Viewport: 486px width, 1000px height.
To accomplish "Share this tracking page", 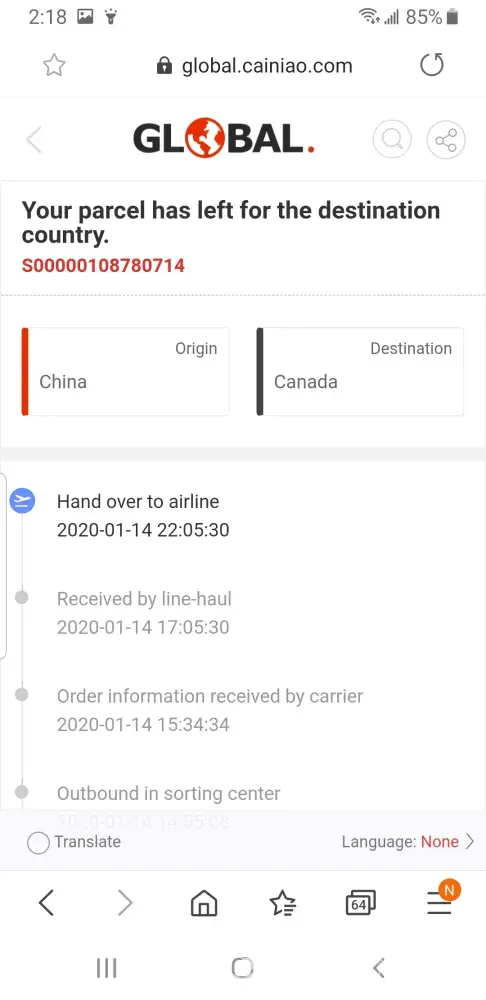I will (x=446, y=139).
